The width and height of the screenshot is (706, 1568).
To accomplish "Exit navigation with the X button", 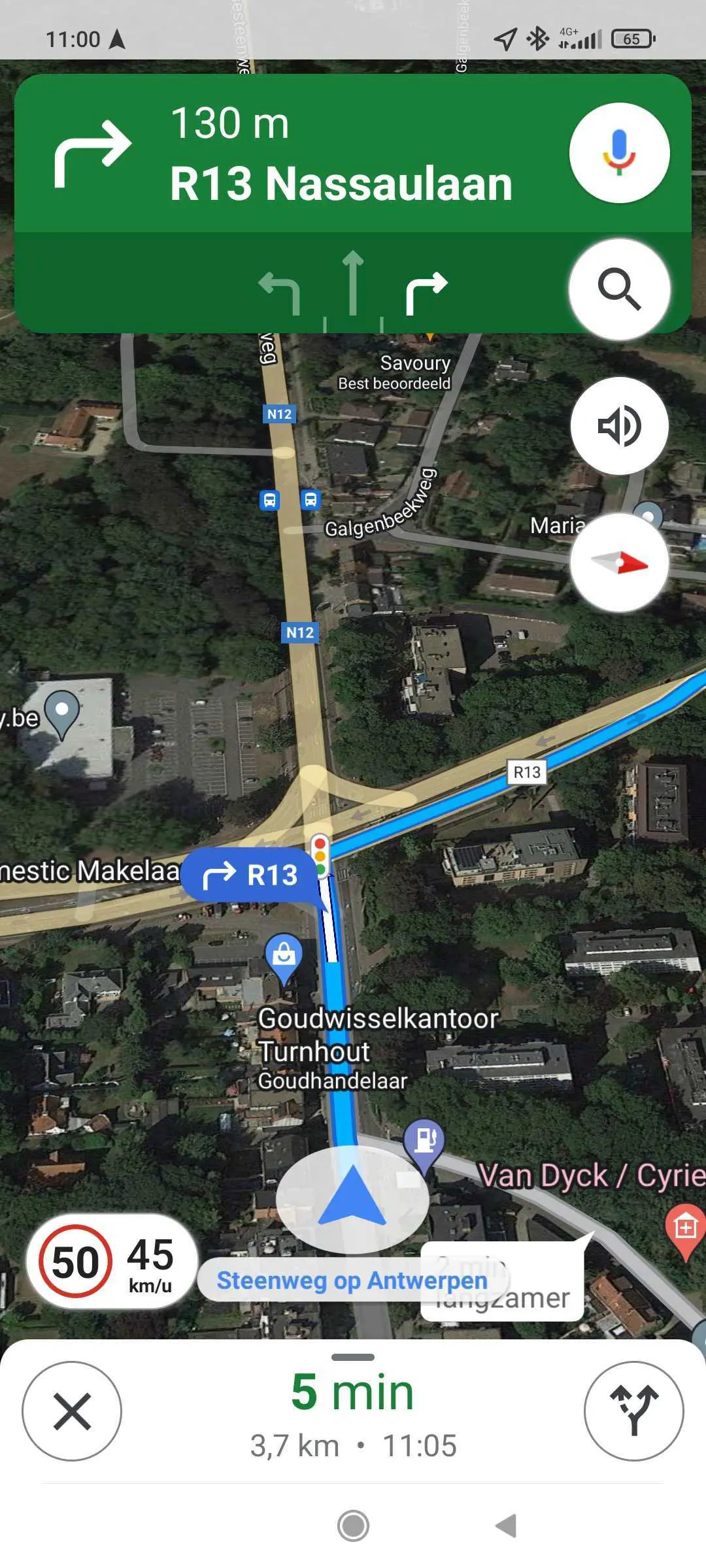I will [x=72, y=1412].
